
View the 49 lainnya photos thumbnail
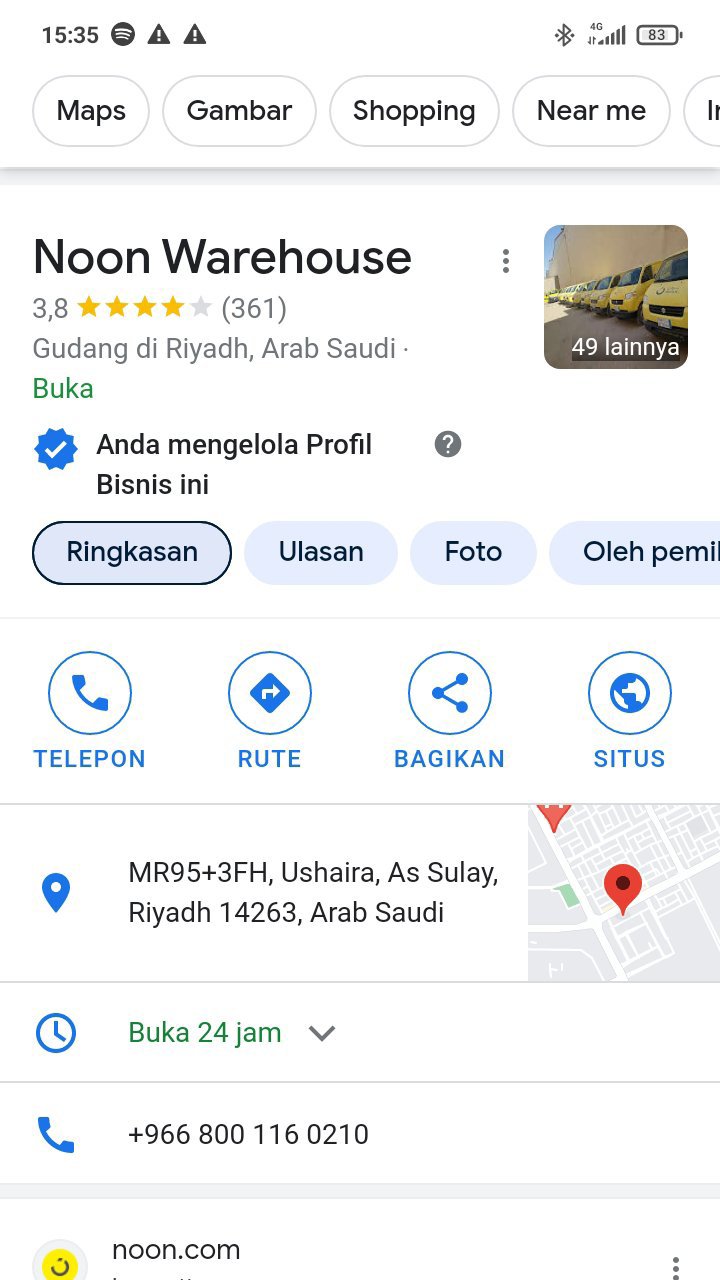tap(616, 297)
